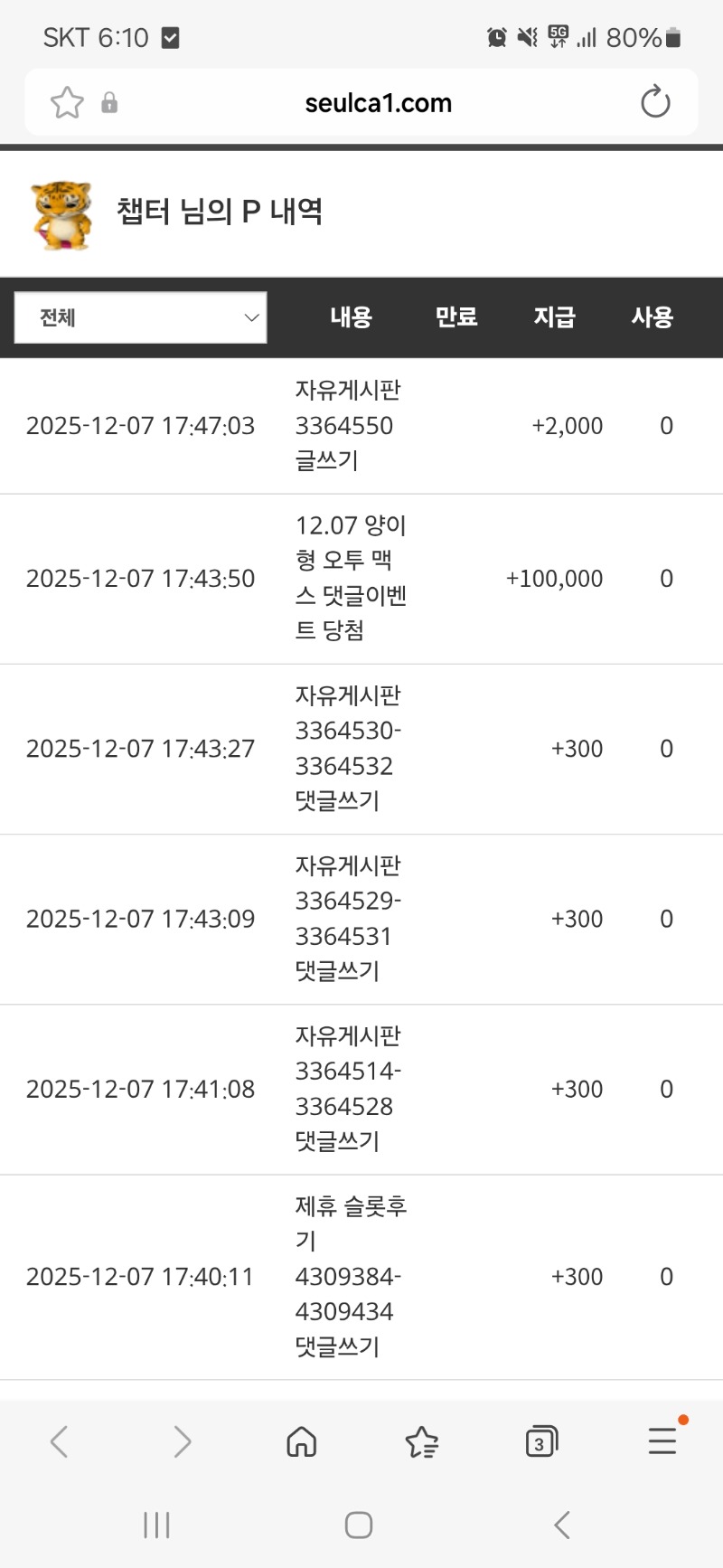Select the 내용 column header
Screen dimensions: 723x1568
click(x=351, y=317)
